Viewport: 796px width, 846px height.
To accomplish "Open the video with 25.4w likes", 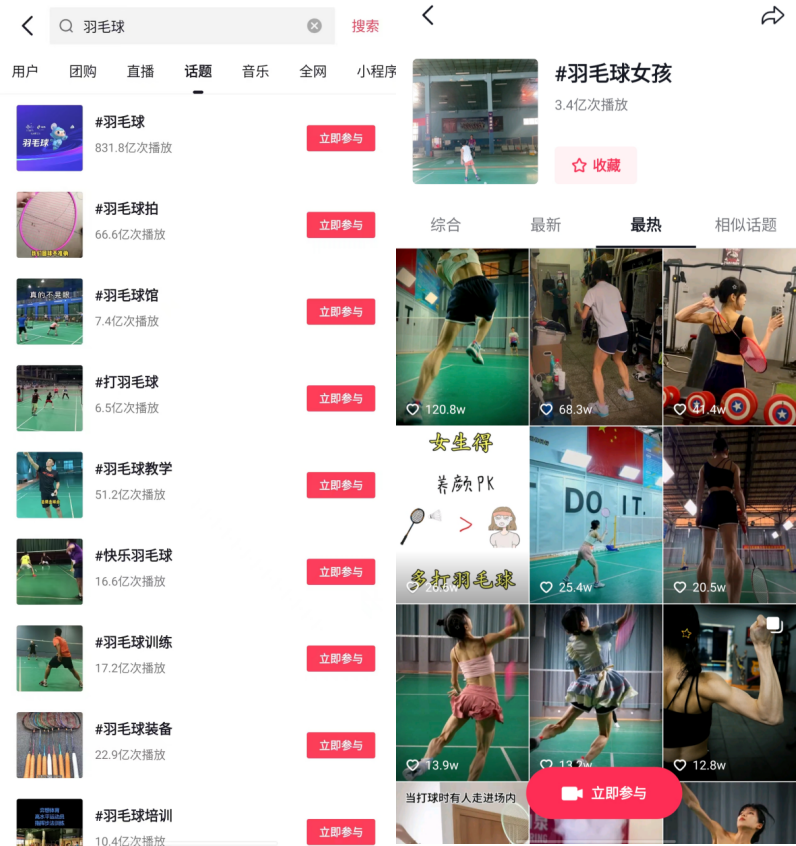I will 595,514.
